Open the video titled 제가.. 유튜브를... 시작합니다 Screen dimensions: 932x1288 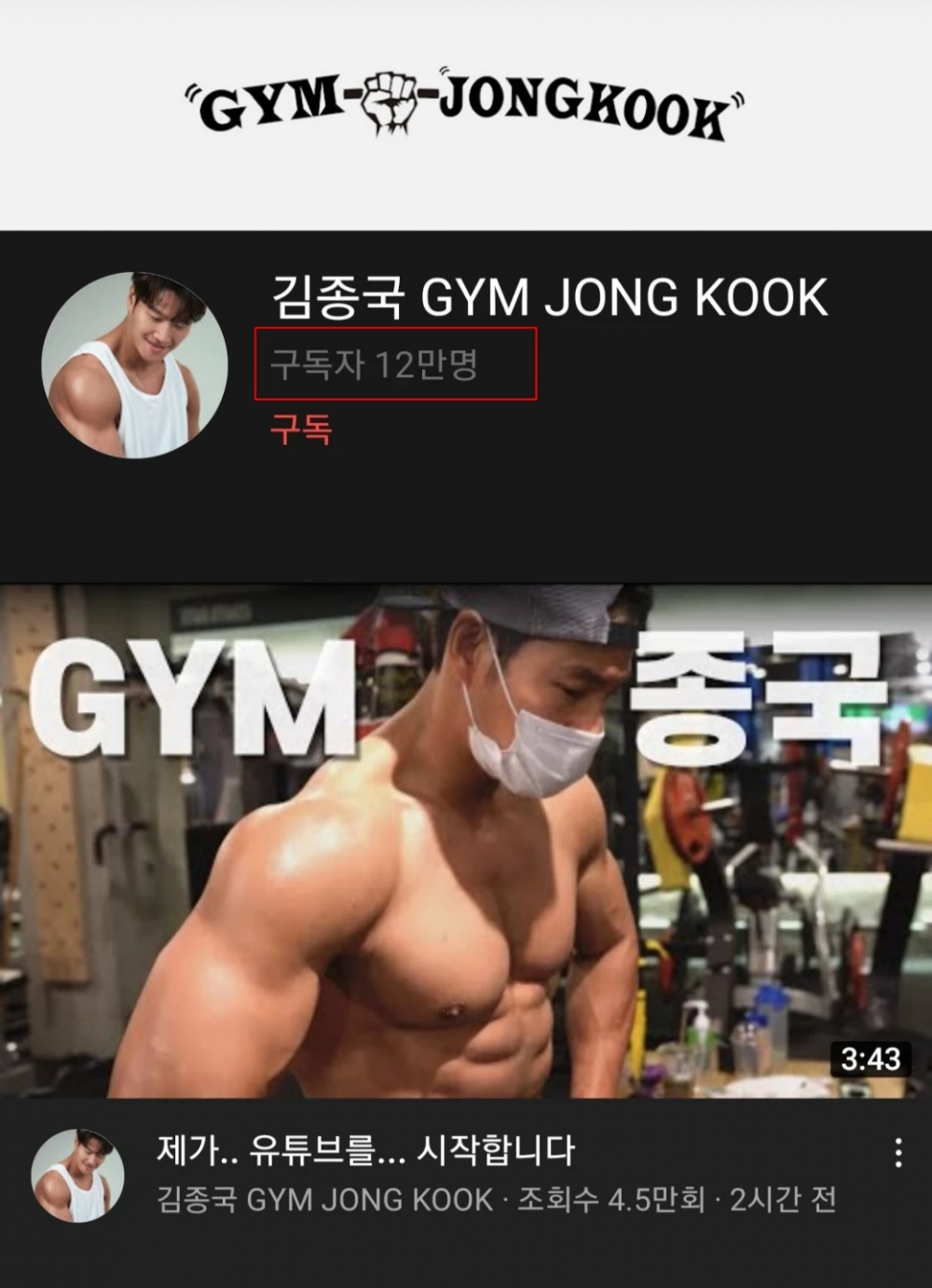(365, 1150)
